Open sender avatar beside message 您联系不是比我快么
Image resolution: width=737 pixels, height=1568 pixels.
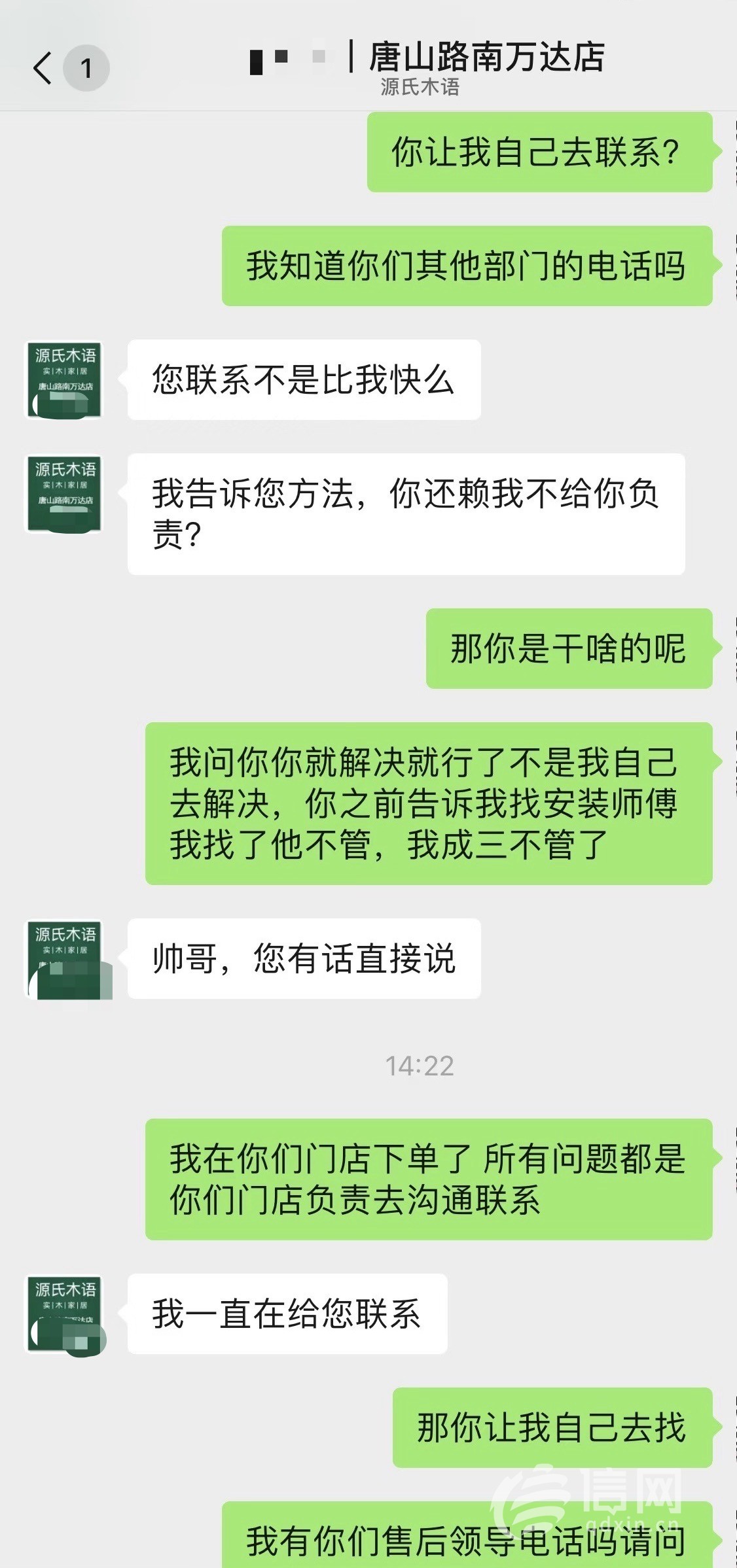(x=64, y=379)
